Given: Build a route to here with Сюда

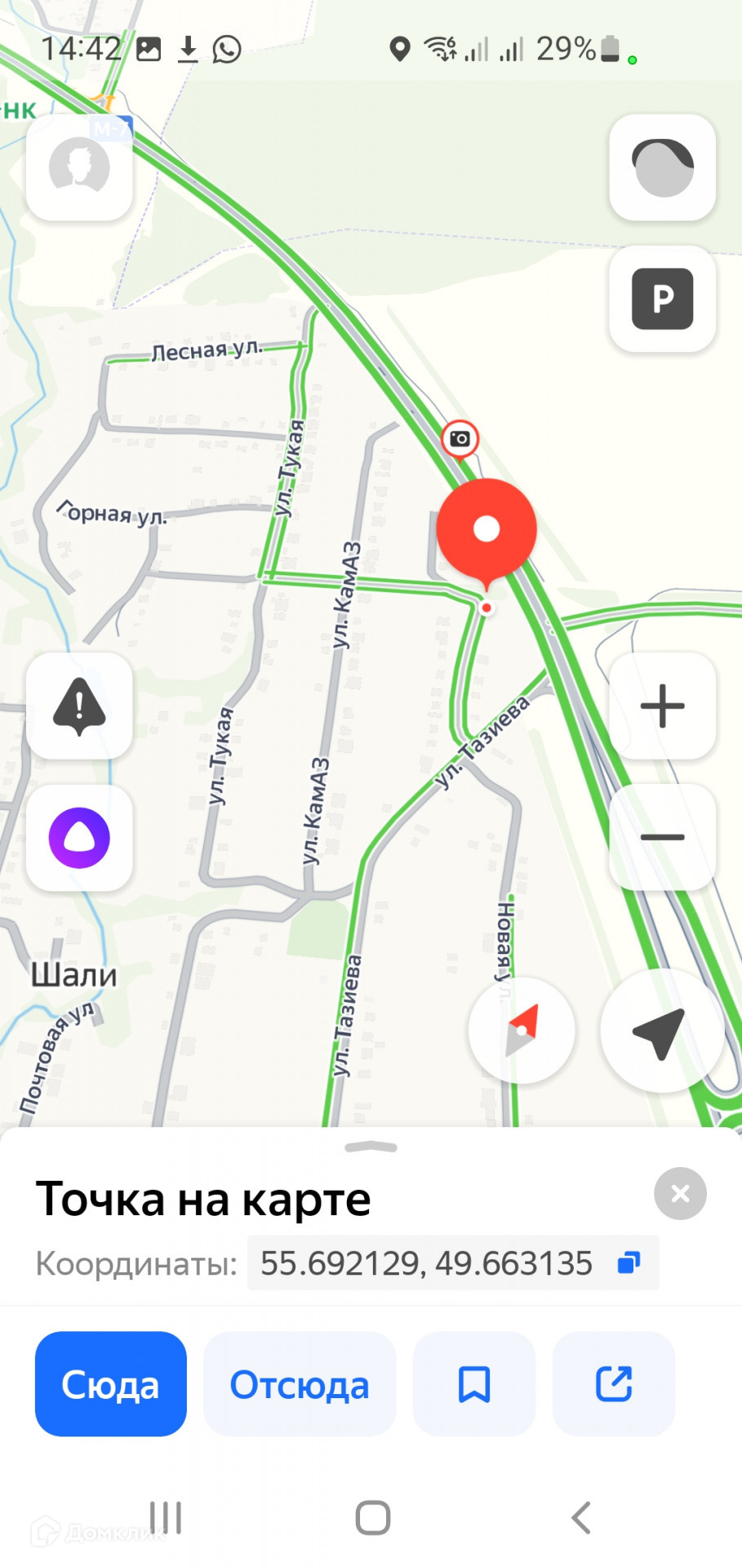Looking at the screenshot, I should point(111,1384).
